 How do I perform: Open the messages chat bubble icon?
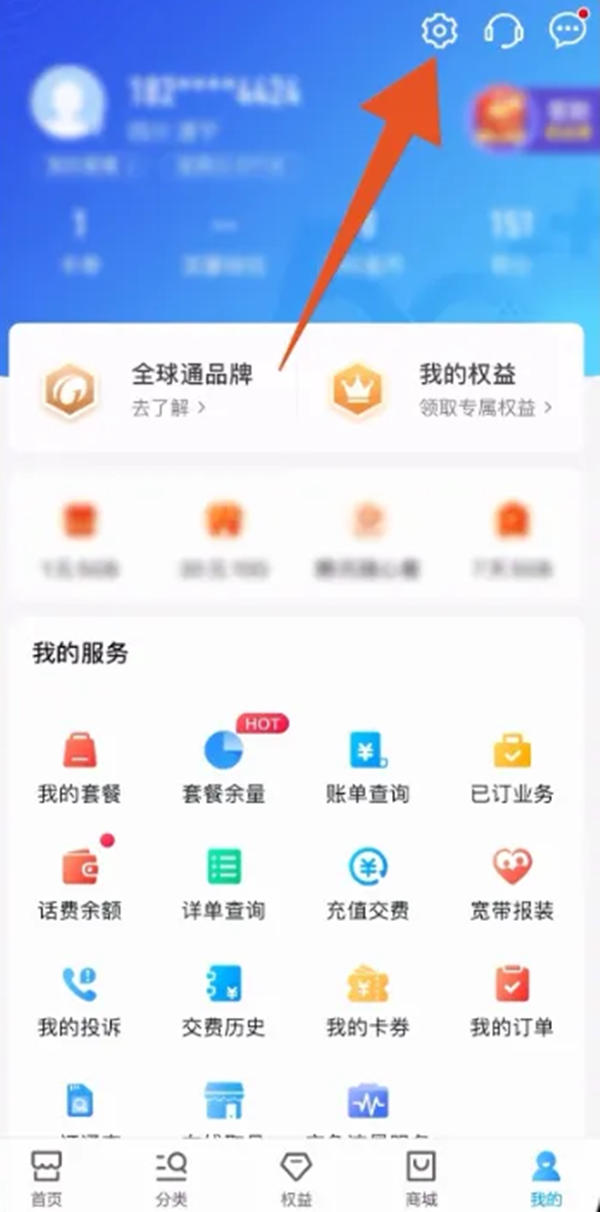[x=568, y=31]
